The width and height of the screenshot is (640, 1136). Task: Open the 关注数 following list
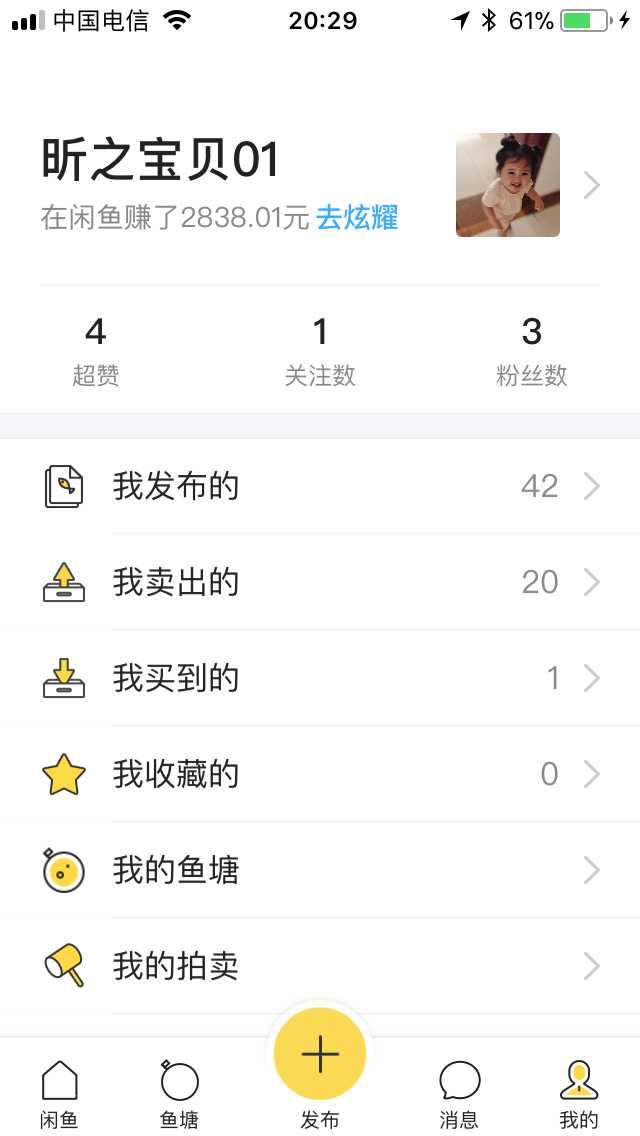[320, 349]
